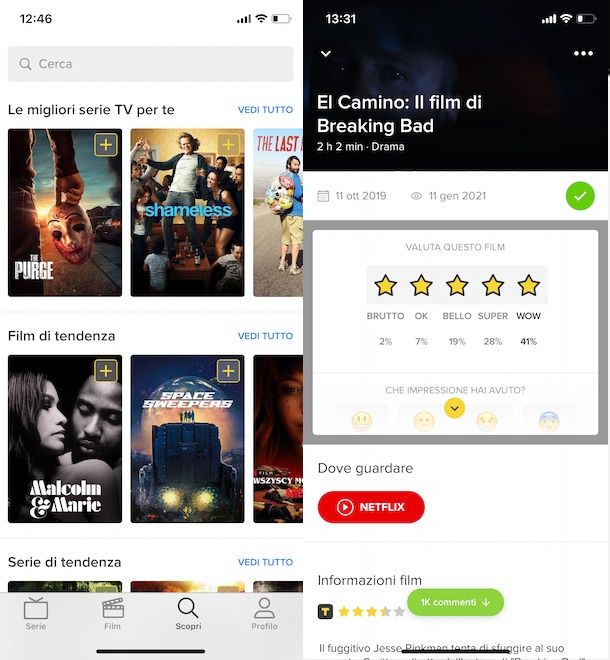
Task: Add Shameless to watchlist
Action: pyautogui.click(x=228, y=145)
